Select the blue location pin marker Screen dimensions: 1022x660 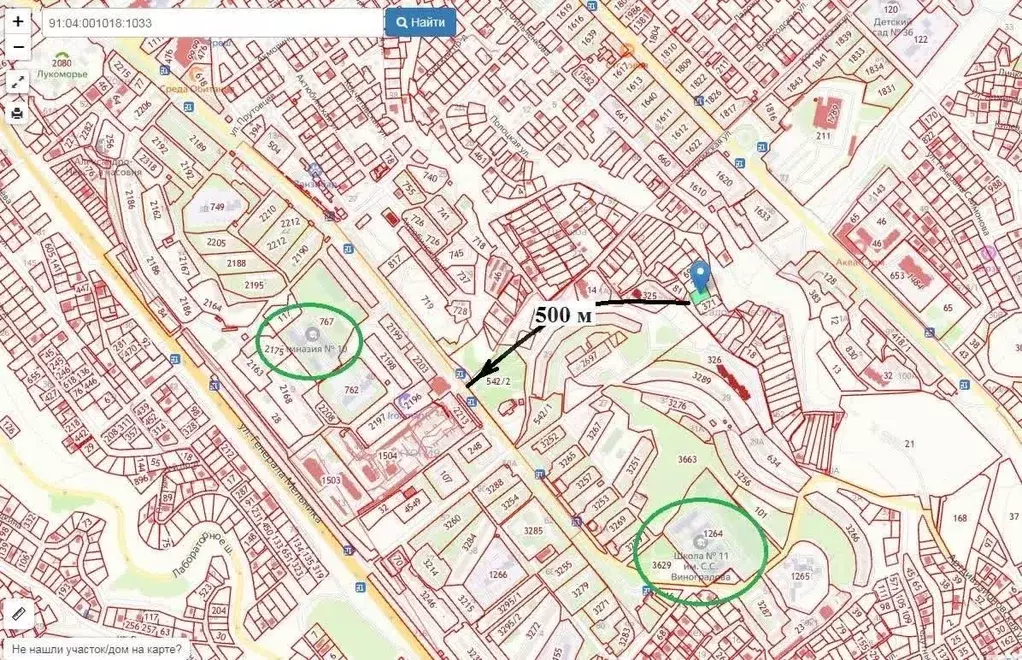(x=701, y=273)
